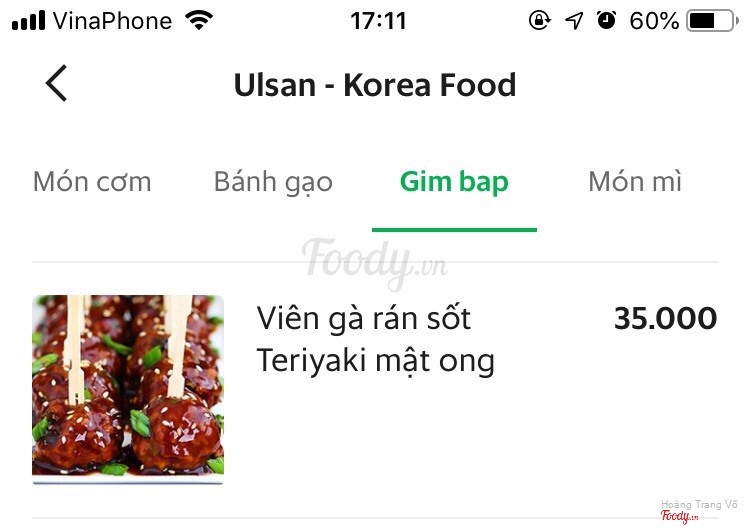Open the Món mì tab
750x530 pixels.
(x=635, y=182)
